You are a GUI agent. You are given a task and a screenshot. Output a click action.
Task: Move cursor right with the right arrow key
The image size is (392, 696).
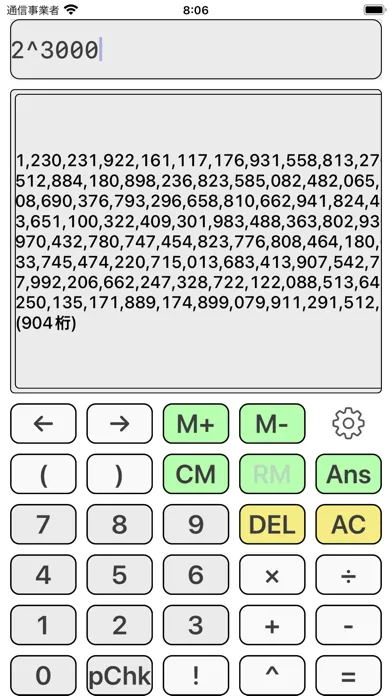119,423
